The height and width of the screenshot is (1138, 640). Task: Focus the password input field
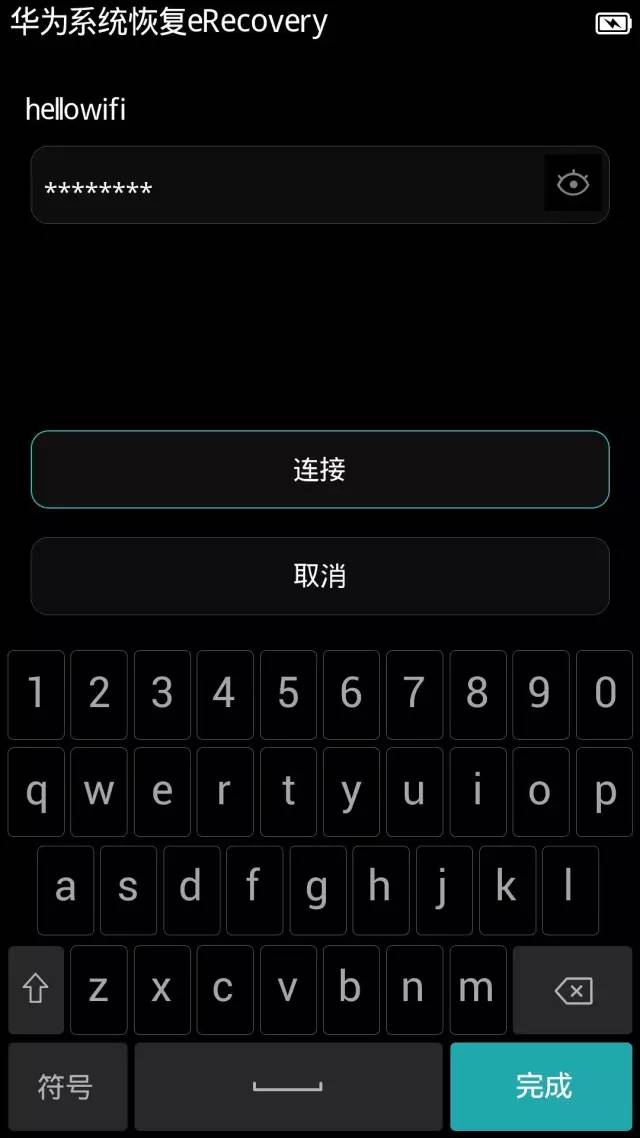[x=287, y=185]
